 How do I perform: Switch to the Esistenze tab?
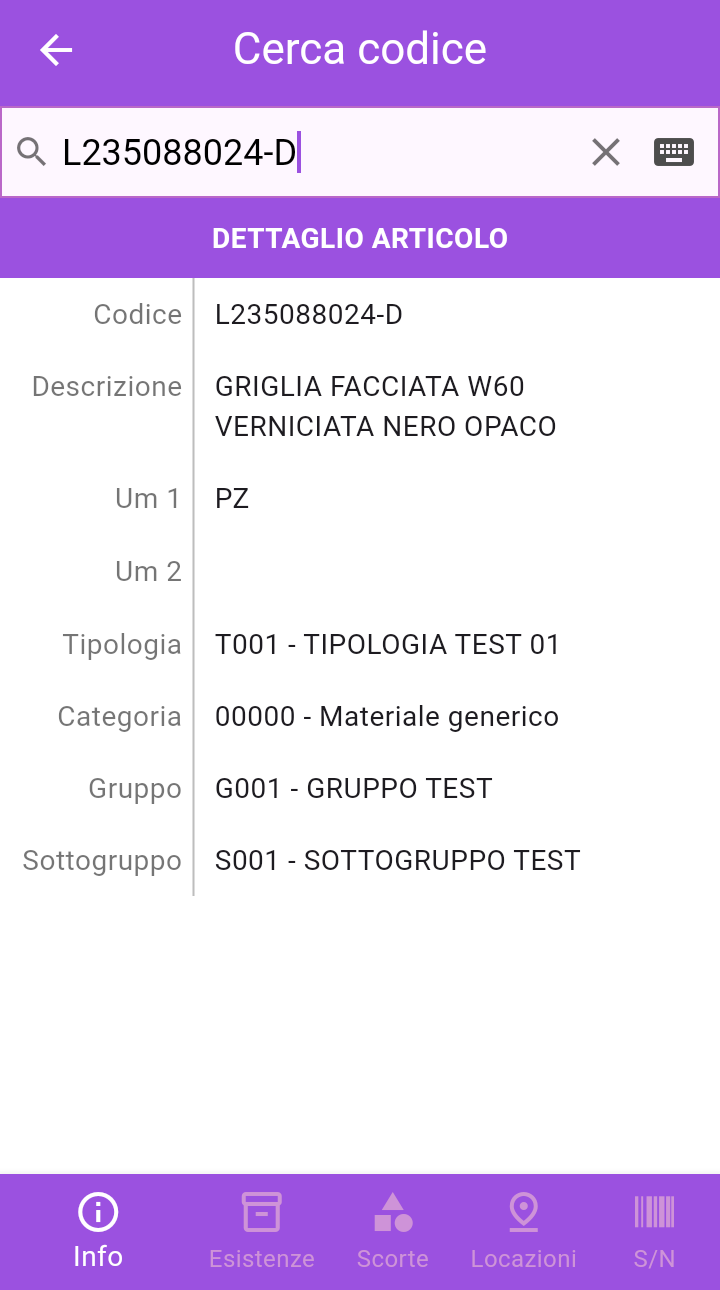coord(262,1232)
